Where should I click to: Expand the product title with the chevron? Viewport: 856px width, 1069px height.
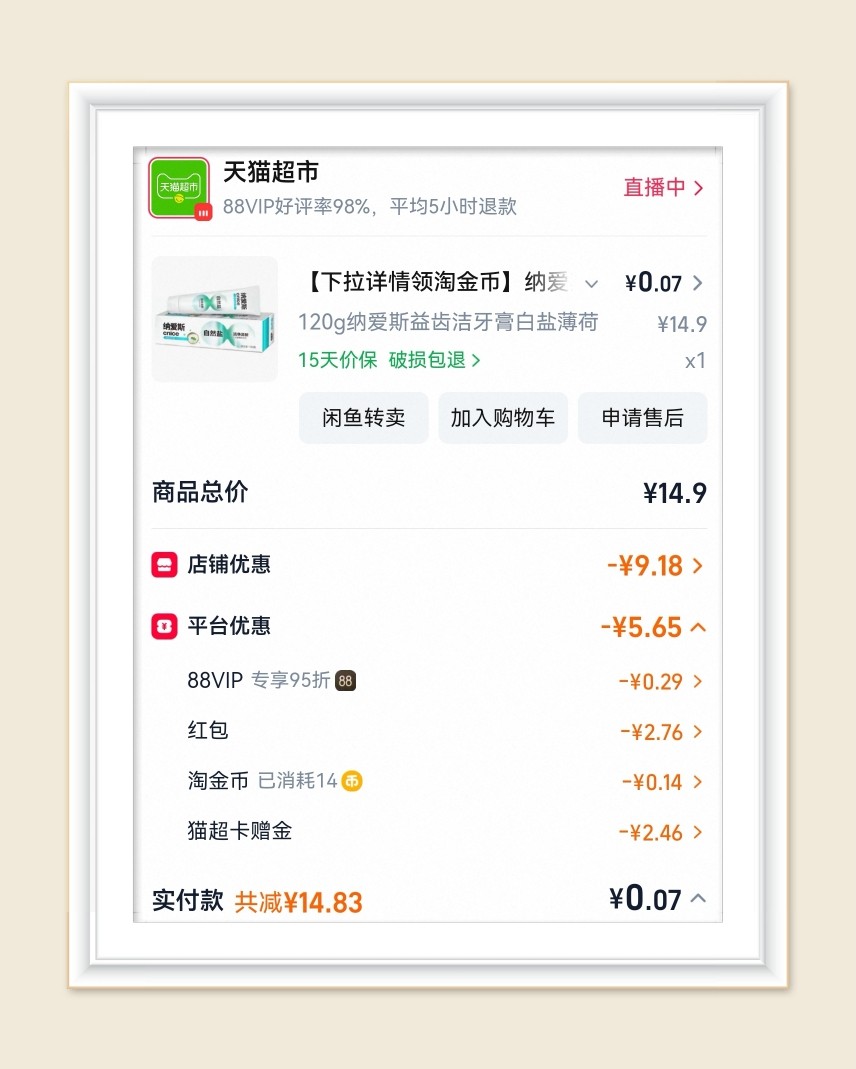(x=592, y=284)
